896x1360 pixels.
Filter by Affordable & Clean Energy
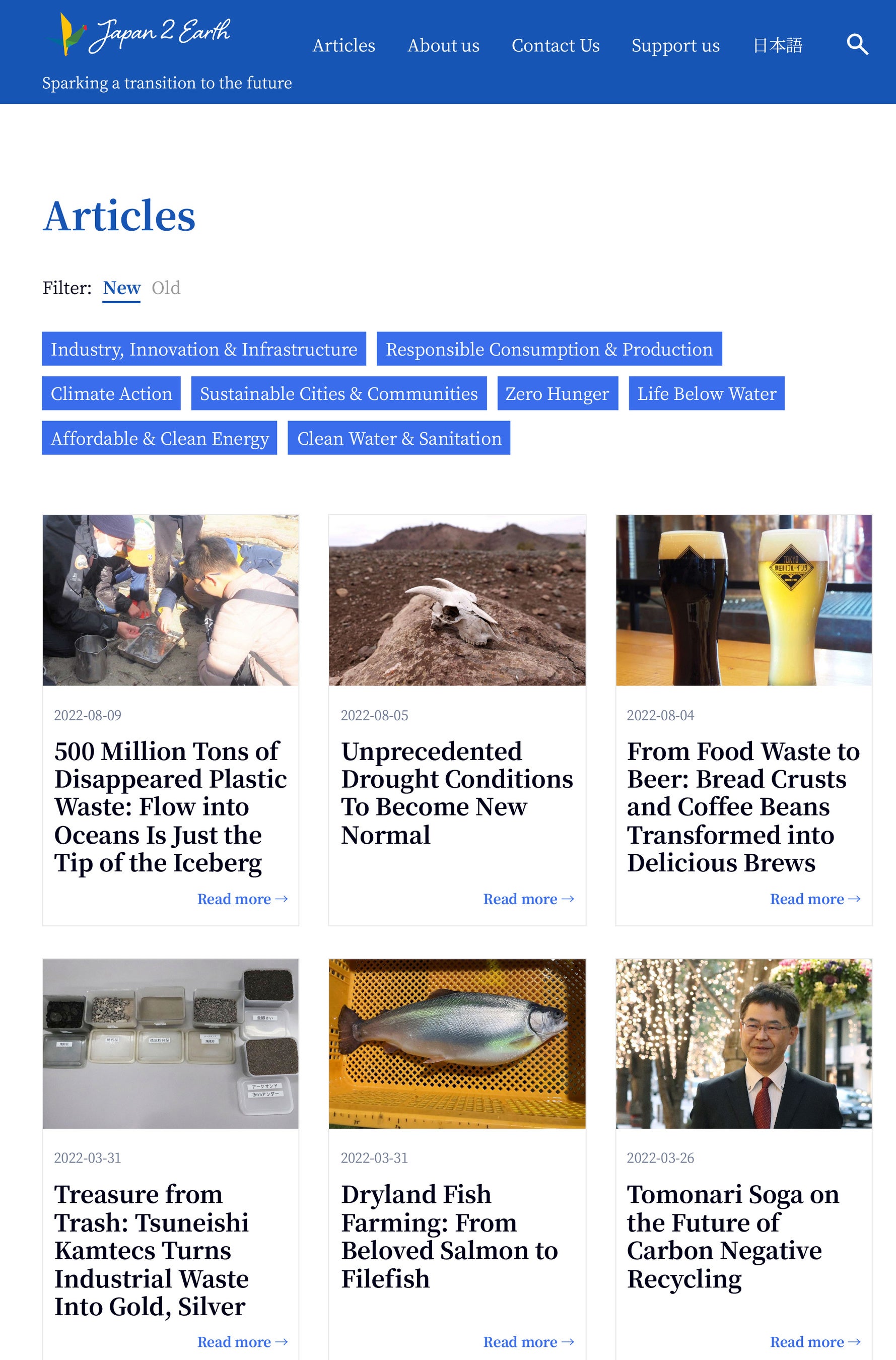pos(160,438)
